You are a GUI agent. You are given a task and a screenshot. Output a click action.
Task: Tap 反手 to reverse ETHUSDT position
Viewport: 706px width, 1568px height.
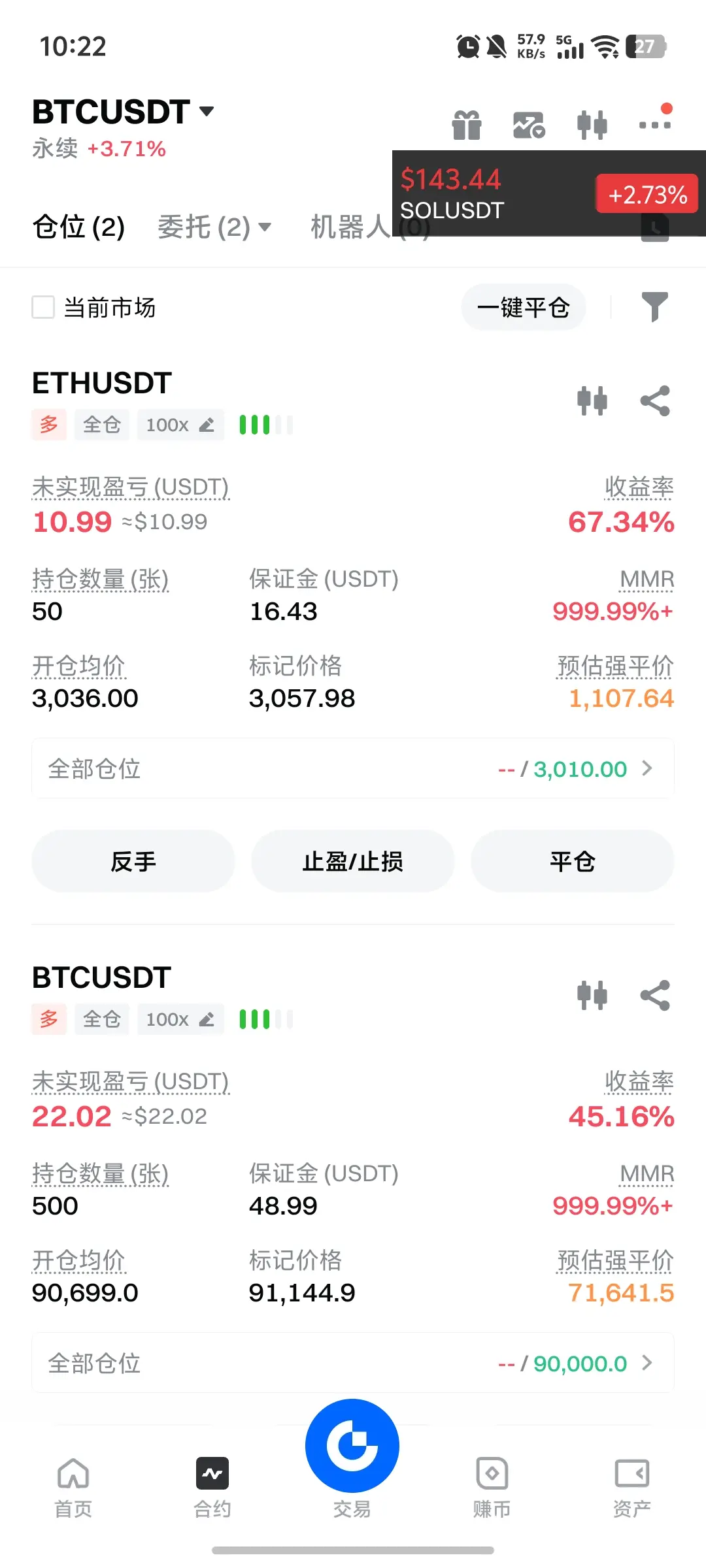[x=133, y=861]
